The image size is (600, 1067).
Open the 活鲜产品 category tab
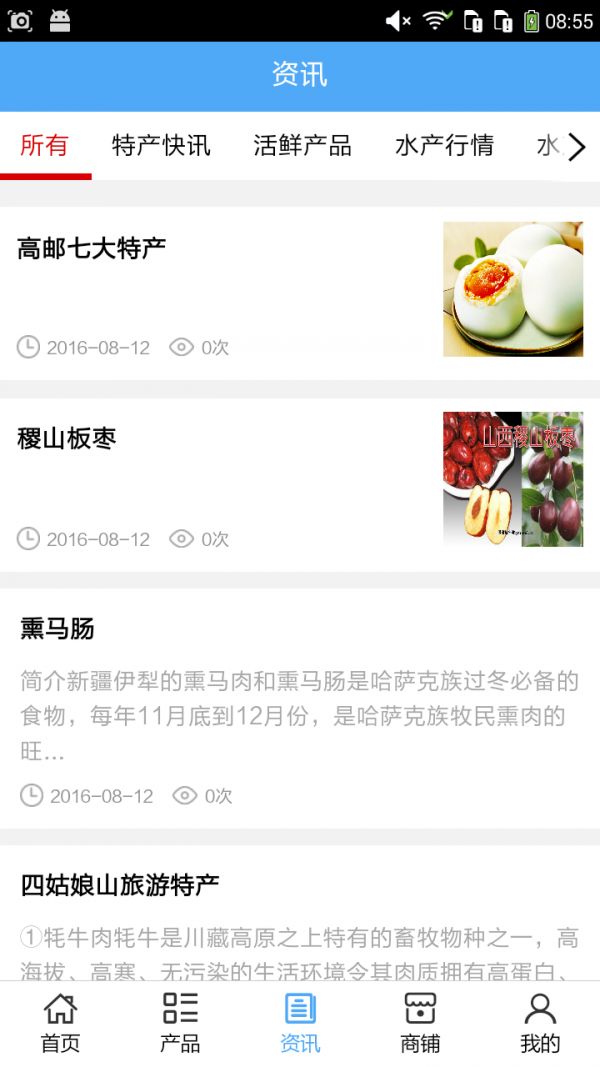tap(302, 146)
